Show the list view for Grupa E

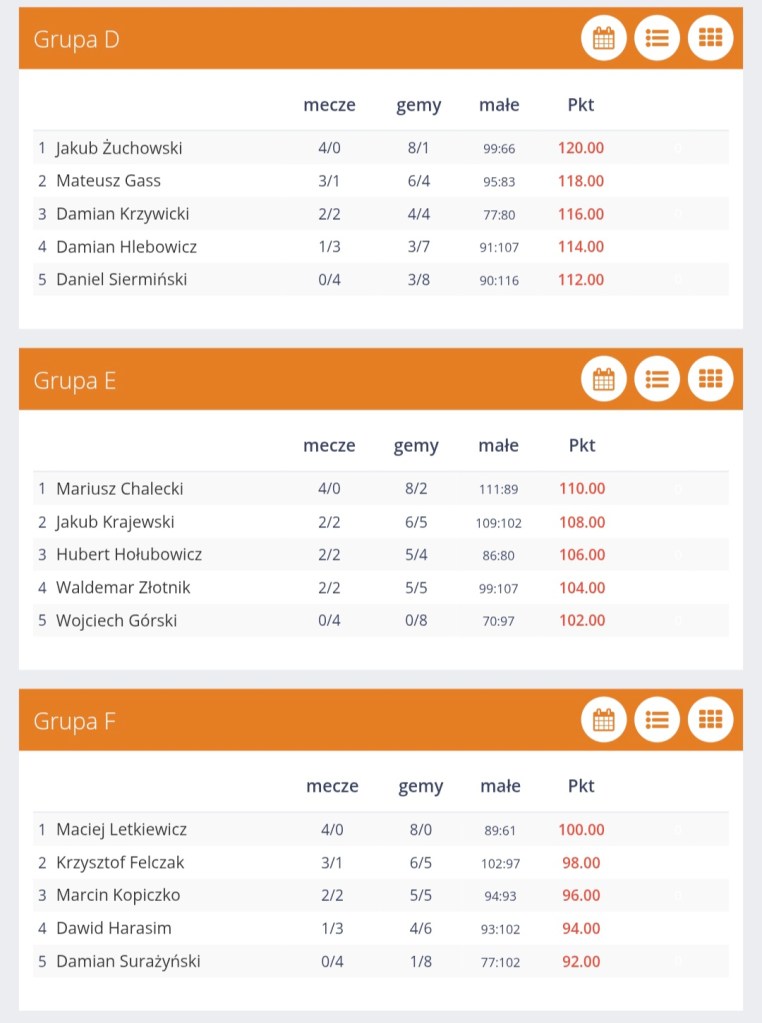click(657, 379)
